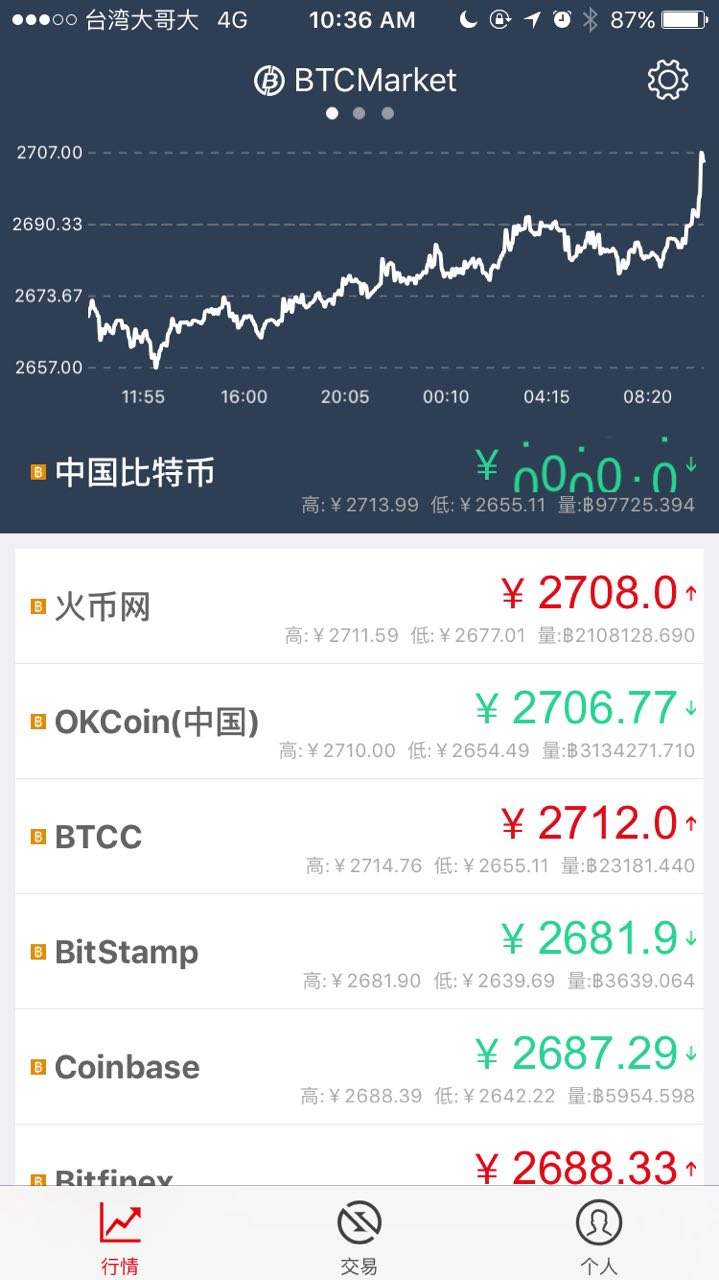
Task: View the BitStamp exchange row
Action: point(359,951)
